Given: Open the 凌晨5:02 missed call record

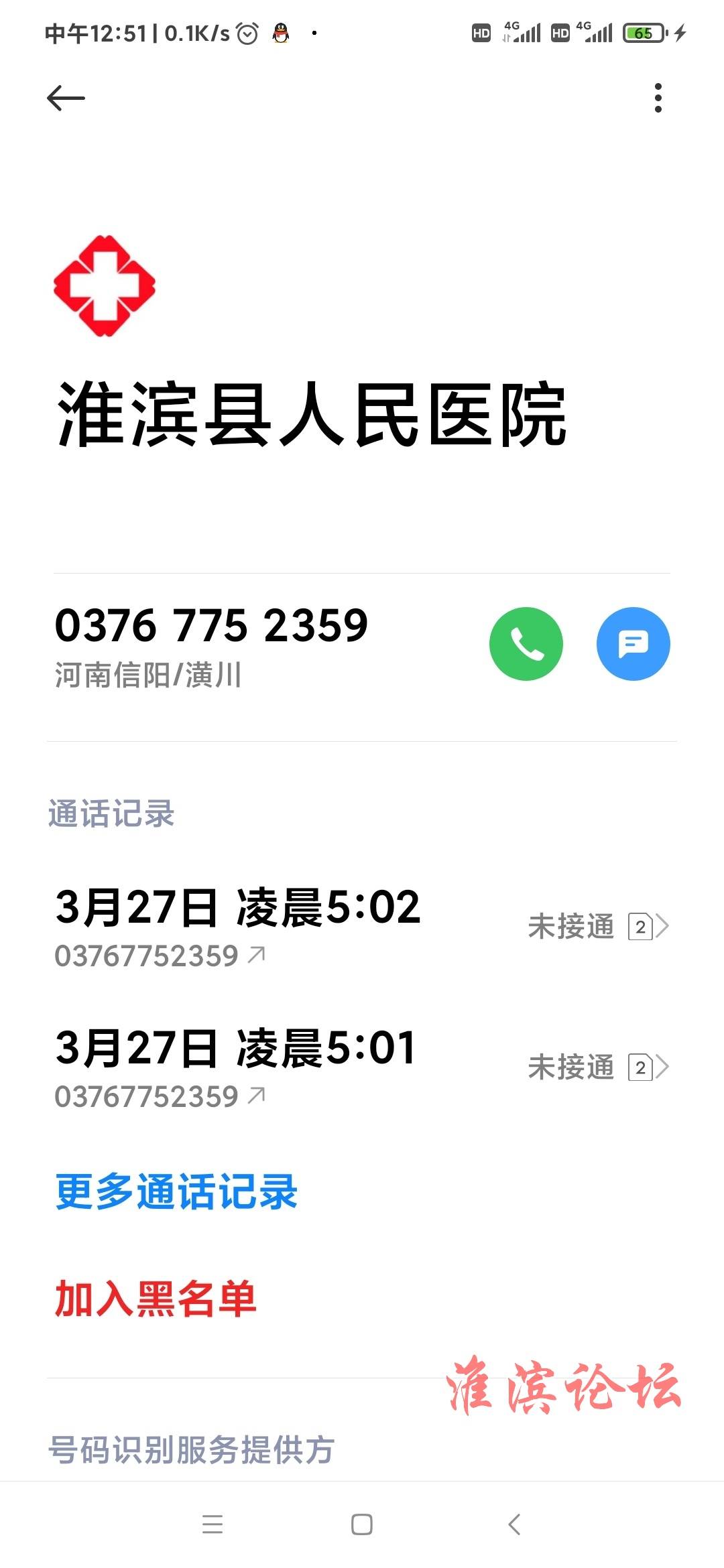Looking at the screenshot, I should [362, 927].
